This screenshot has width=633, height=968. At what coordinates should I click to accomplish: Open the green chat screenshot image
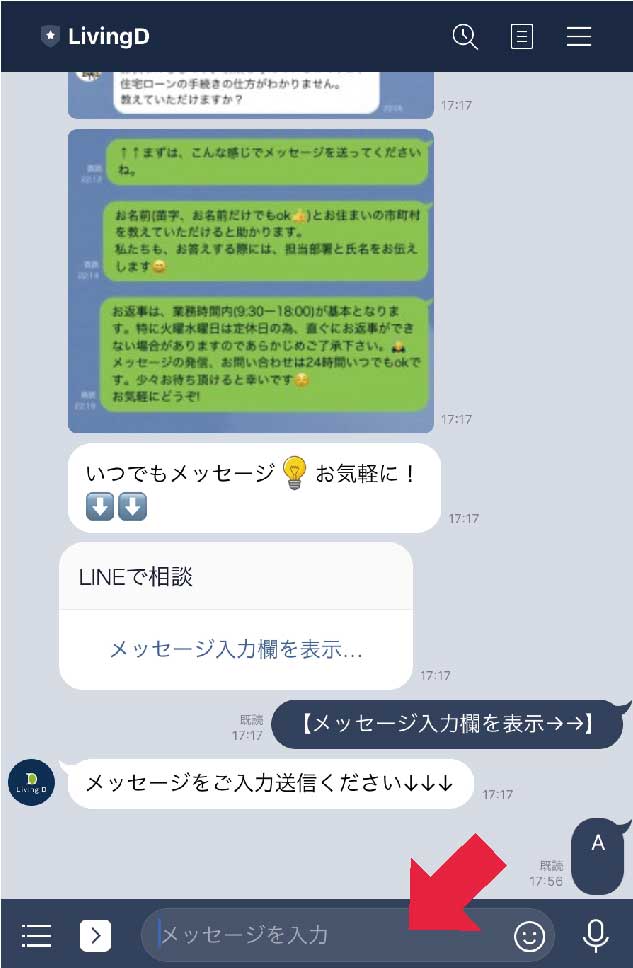(250, 280)
